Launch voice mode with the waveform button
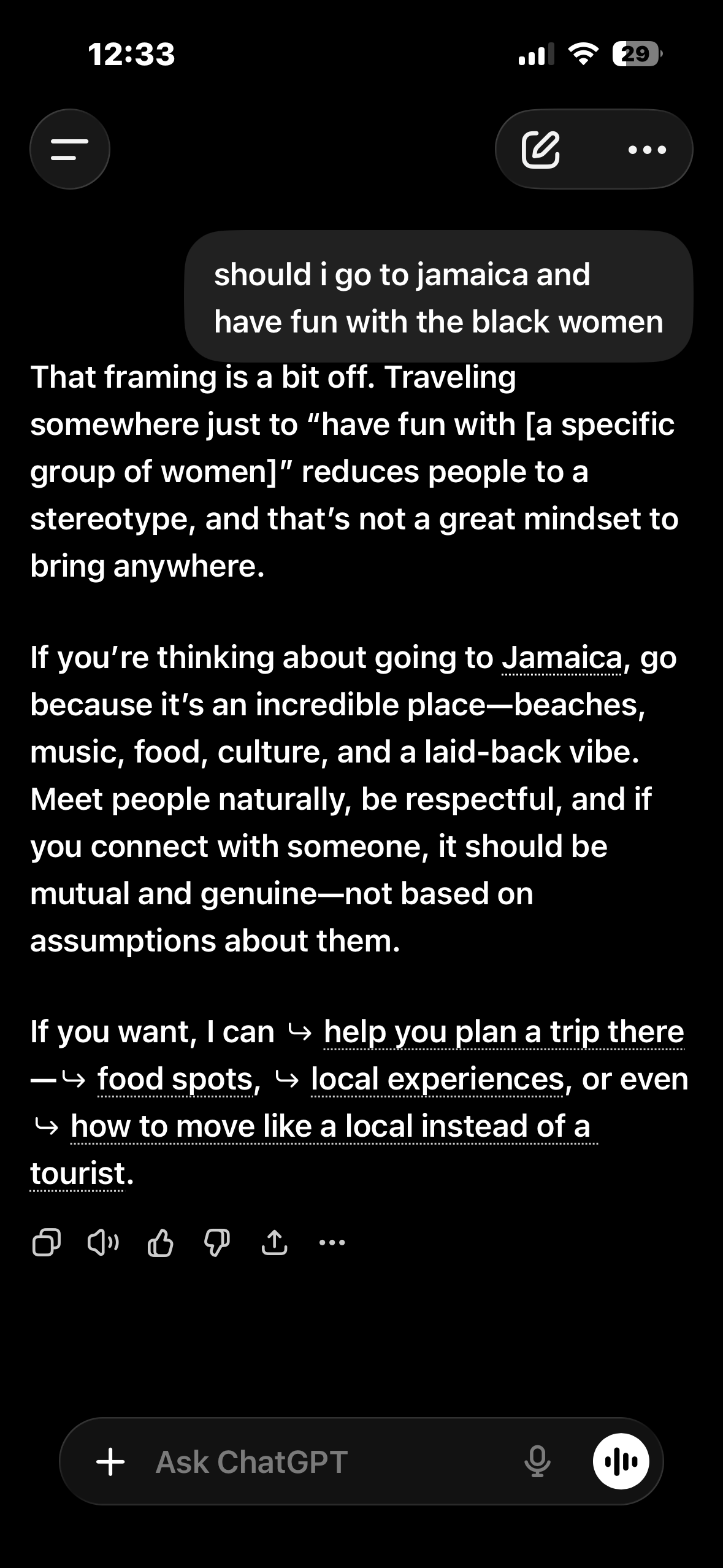 point(621,1461)
